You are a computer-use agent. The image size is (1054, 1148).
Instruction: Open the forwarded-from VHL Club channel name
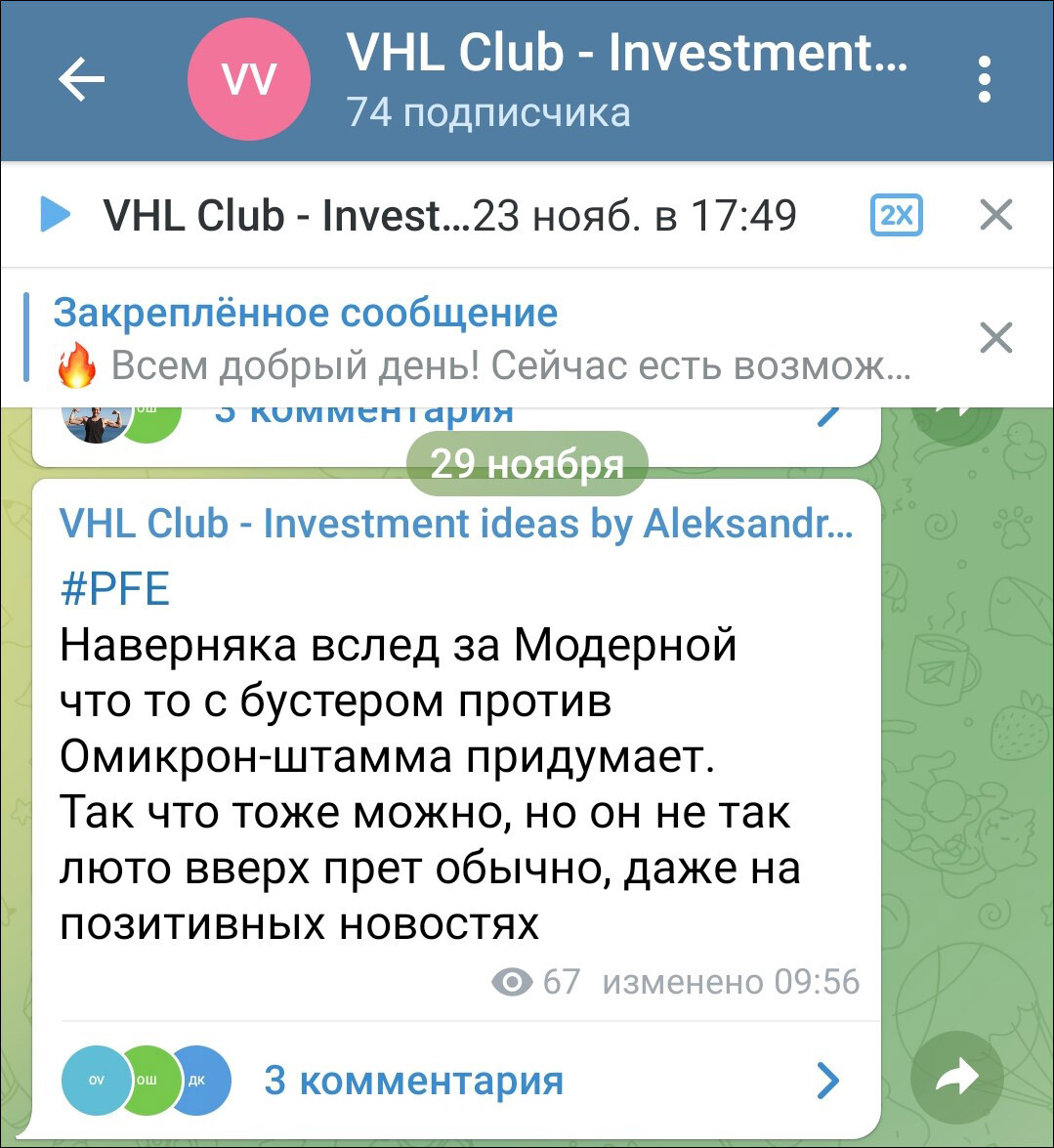click(x=455, y=524)
